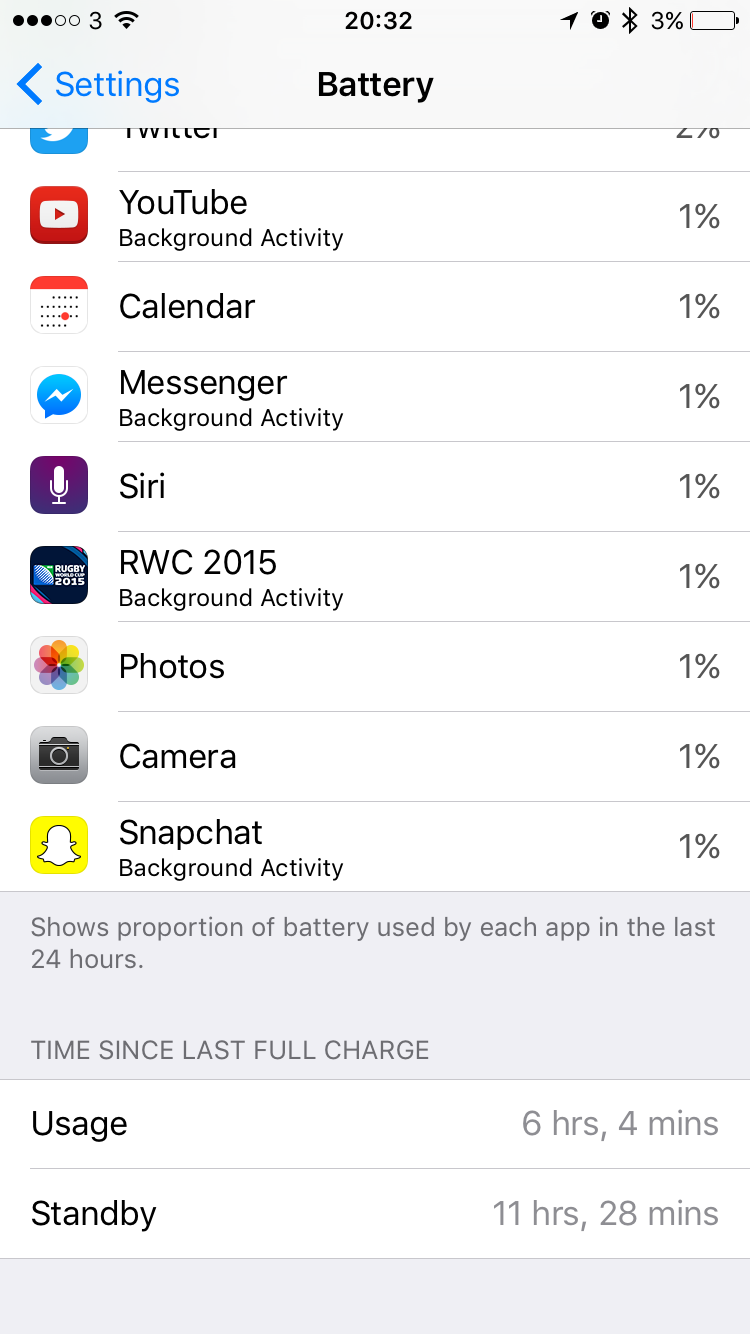Select the Photos battery usage row
Image resolution: width=750 pixels, height=1334 pixels.
pyautogui.click(x=375, y=666)
